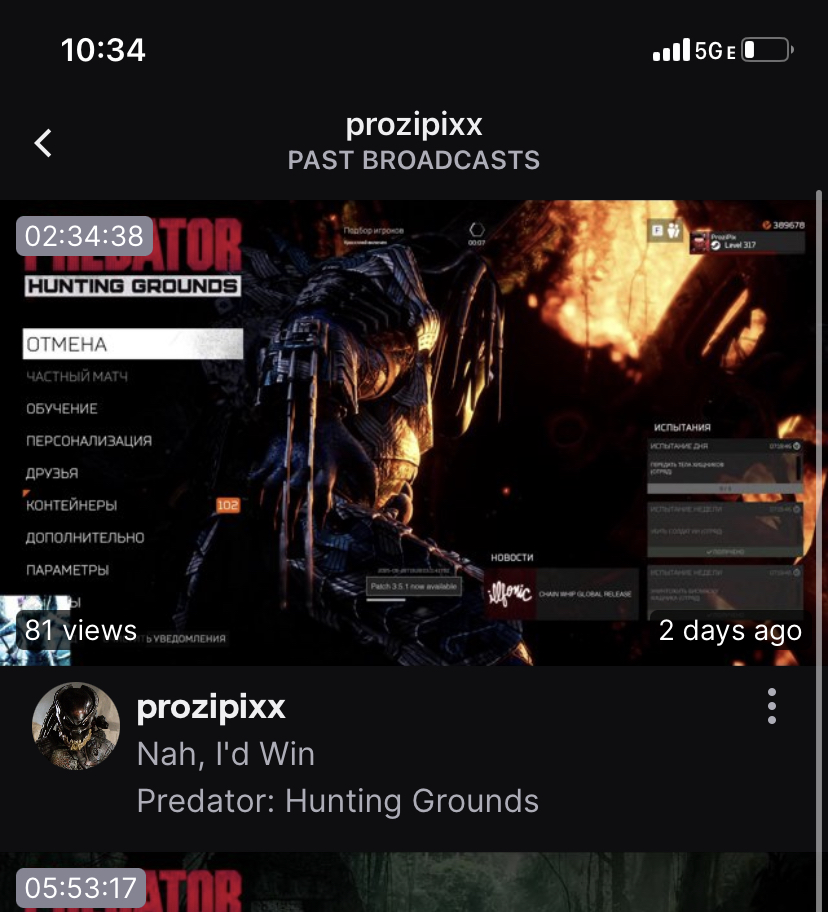The width and height of the screenshot is (828, 912).
Task: Open the 02:34:38 broadcast video thumbnail
Action: (x=414, y=432)
